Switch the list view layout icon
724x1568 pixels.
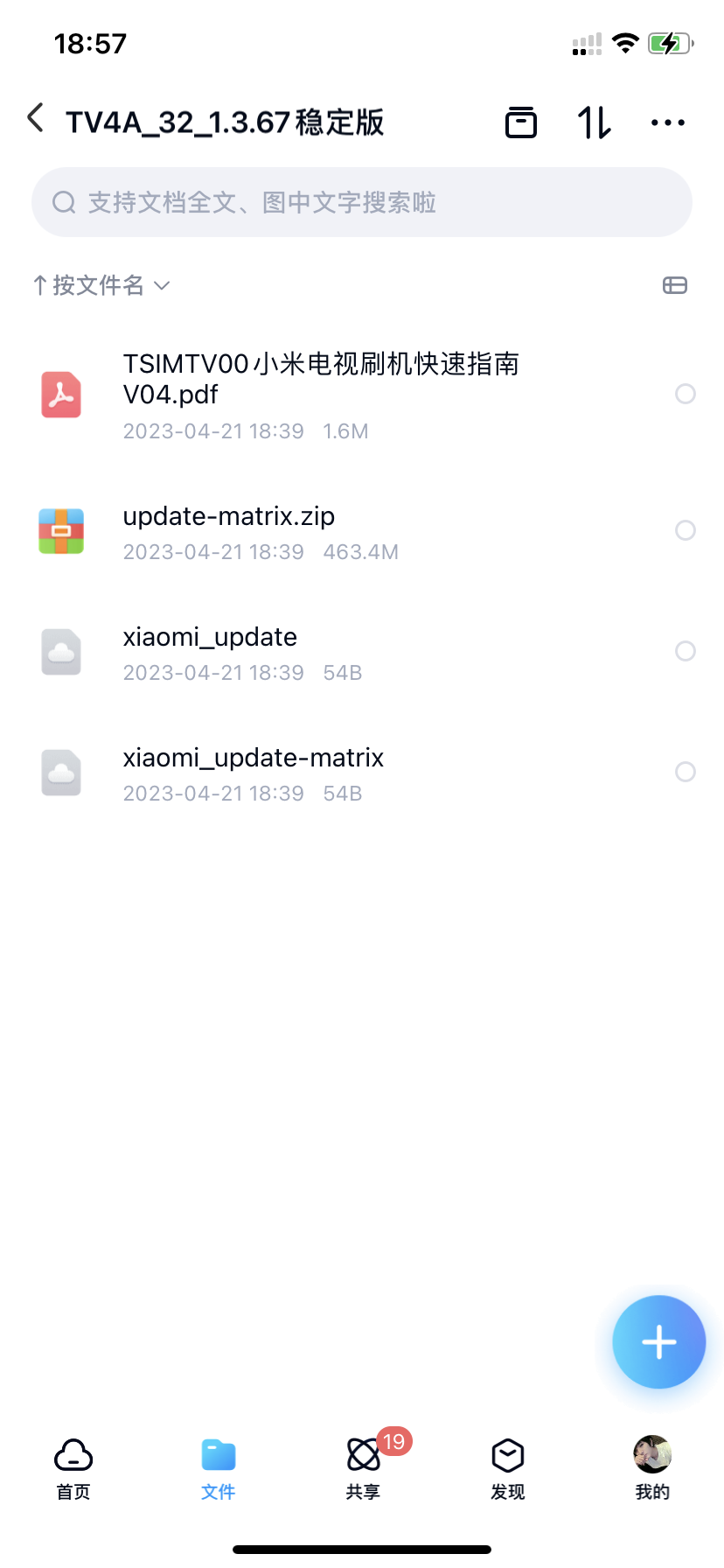(675, 285)
